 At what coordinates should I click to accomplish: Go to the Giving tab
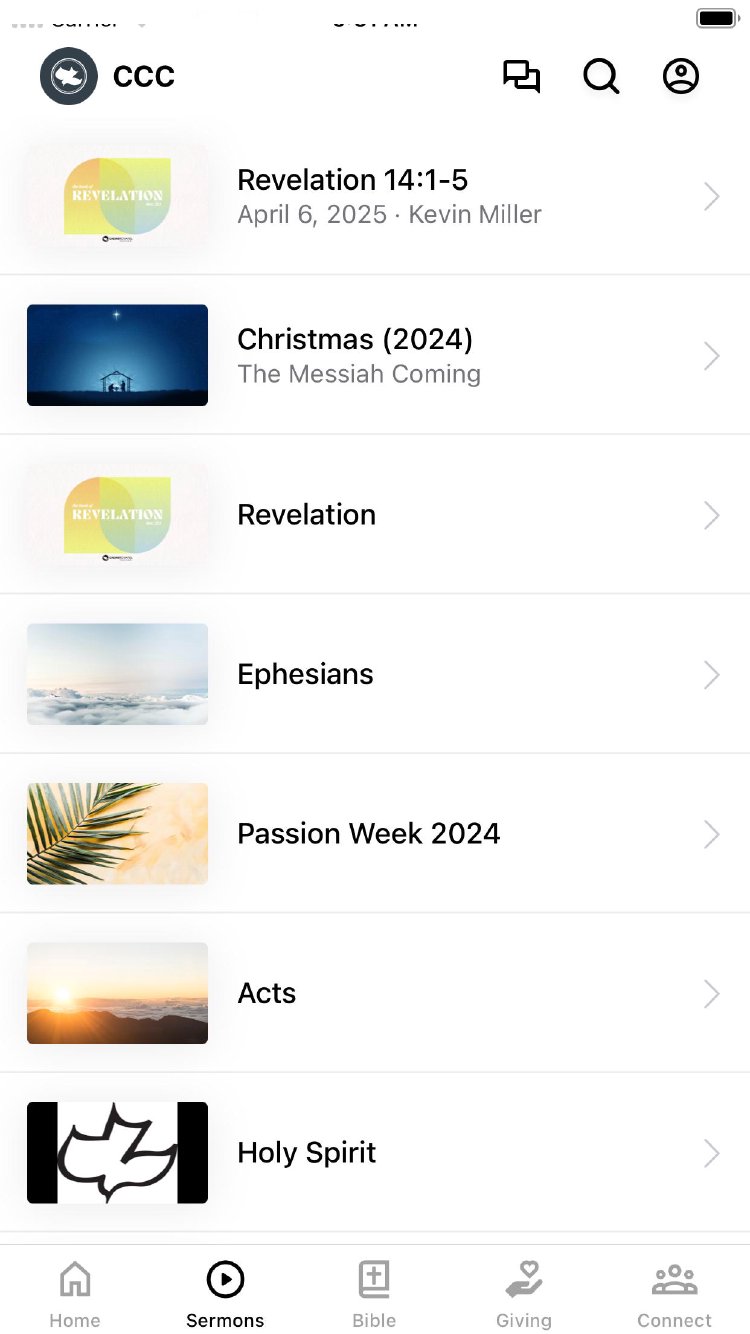tap(524, 1292)
